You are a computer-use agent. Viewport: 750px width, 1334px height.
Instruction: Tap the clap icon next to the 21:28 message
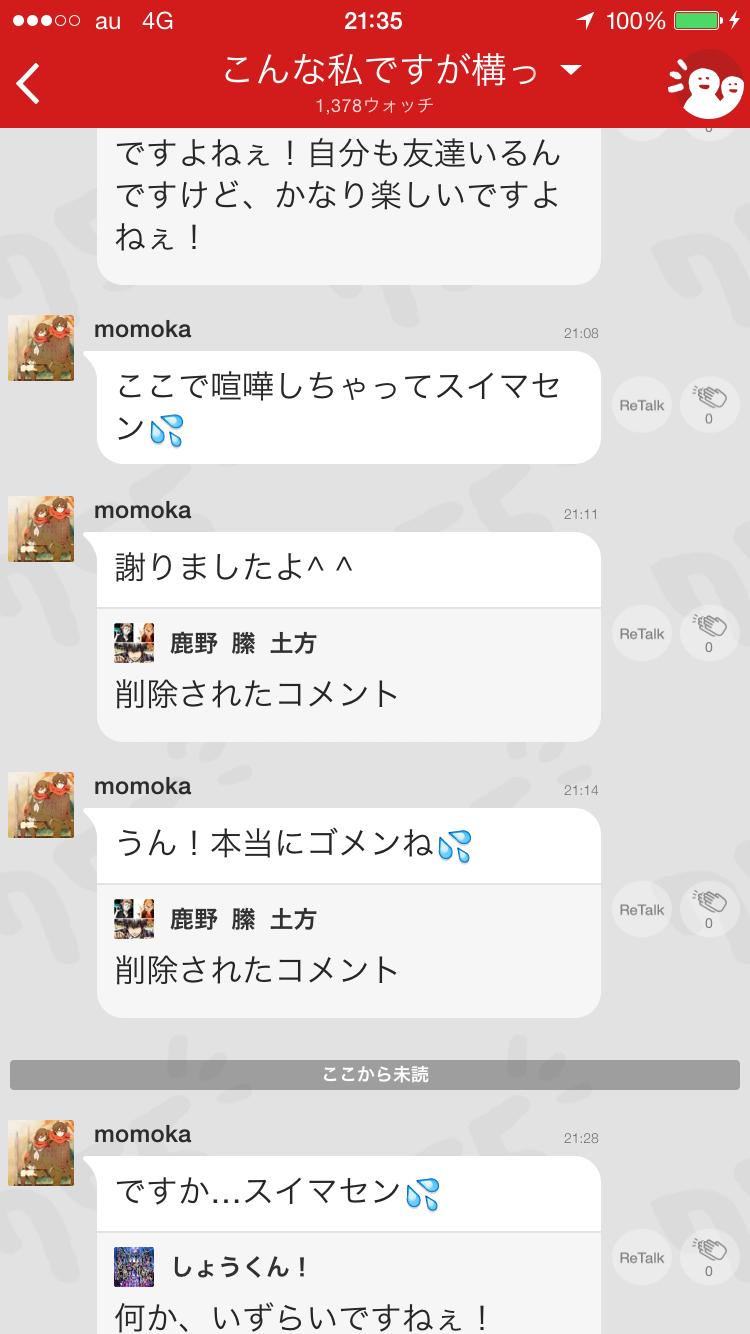709,1257
